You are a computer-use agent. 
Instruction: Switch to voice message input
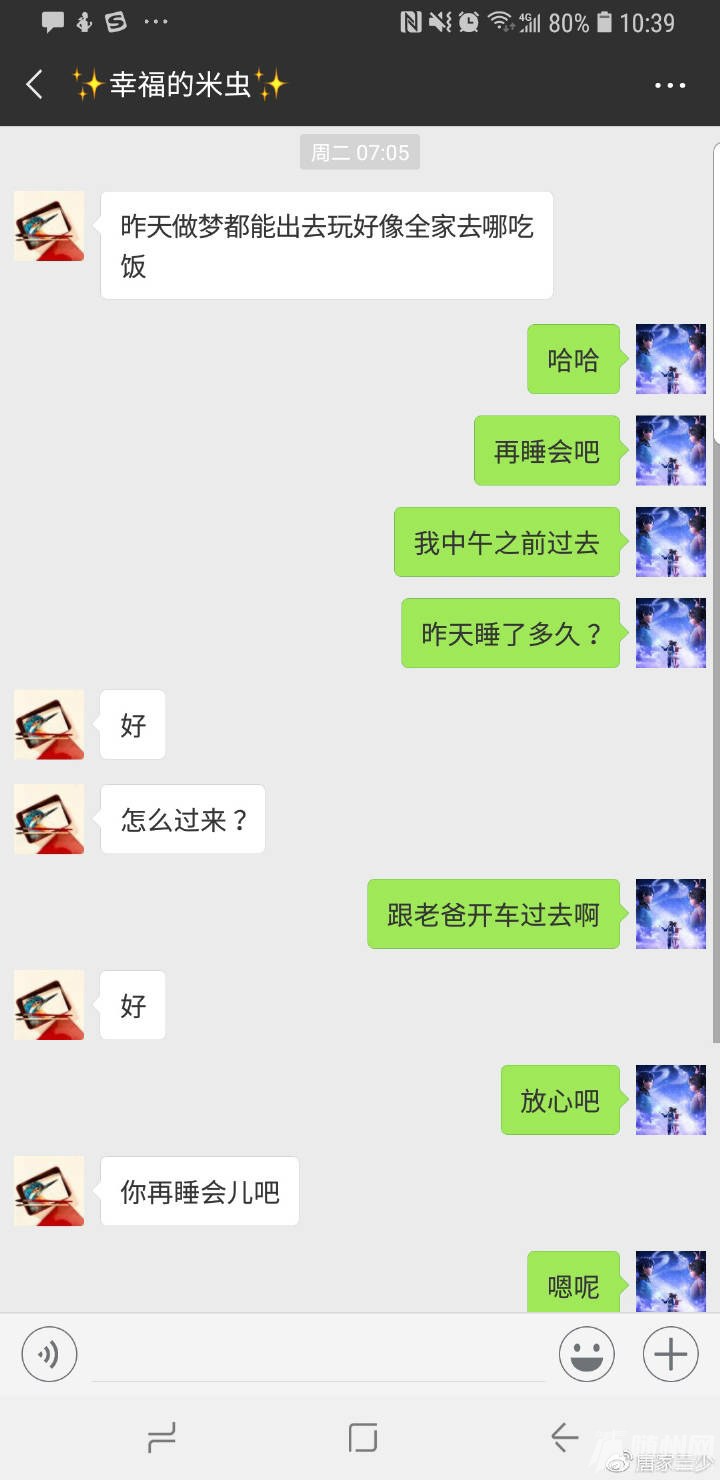pos(49,1355)
